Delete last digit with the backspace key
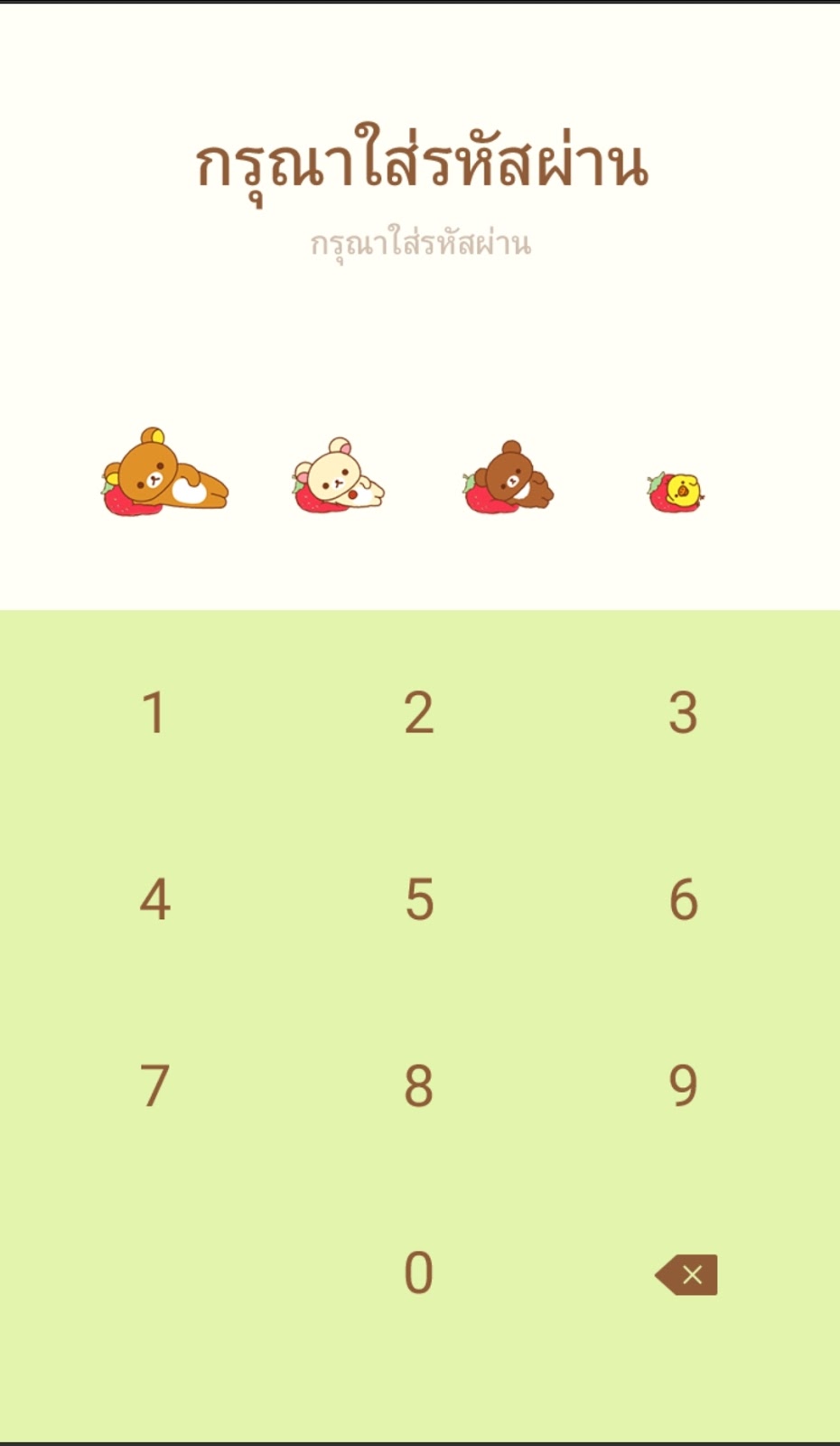Viewport: 840px width, 1446px height. point(686,1274)
